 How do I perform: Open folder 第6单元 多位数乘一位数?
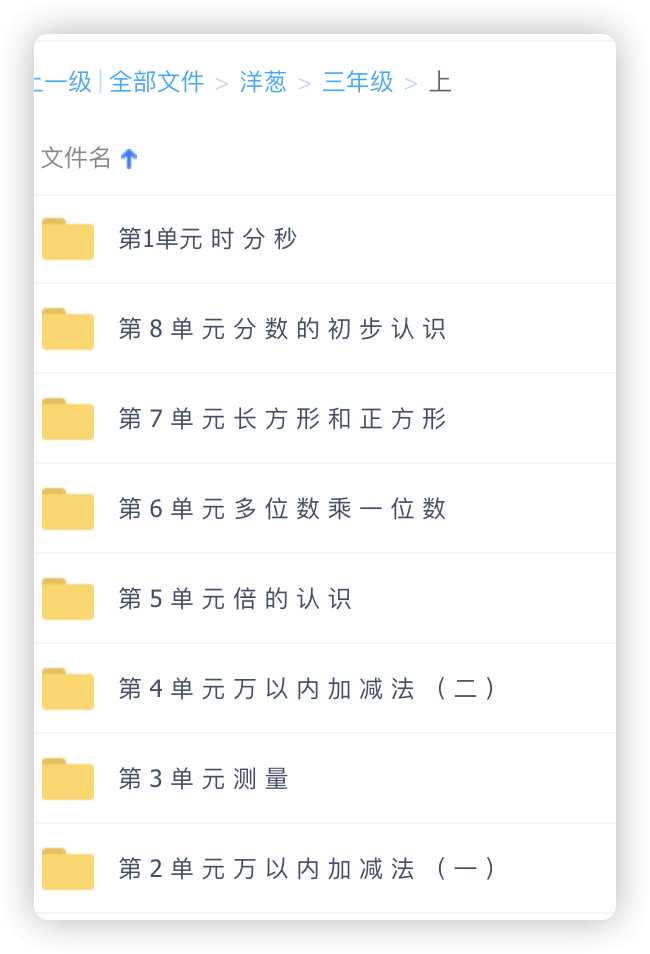tap(281, 509)
